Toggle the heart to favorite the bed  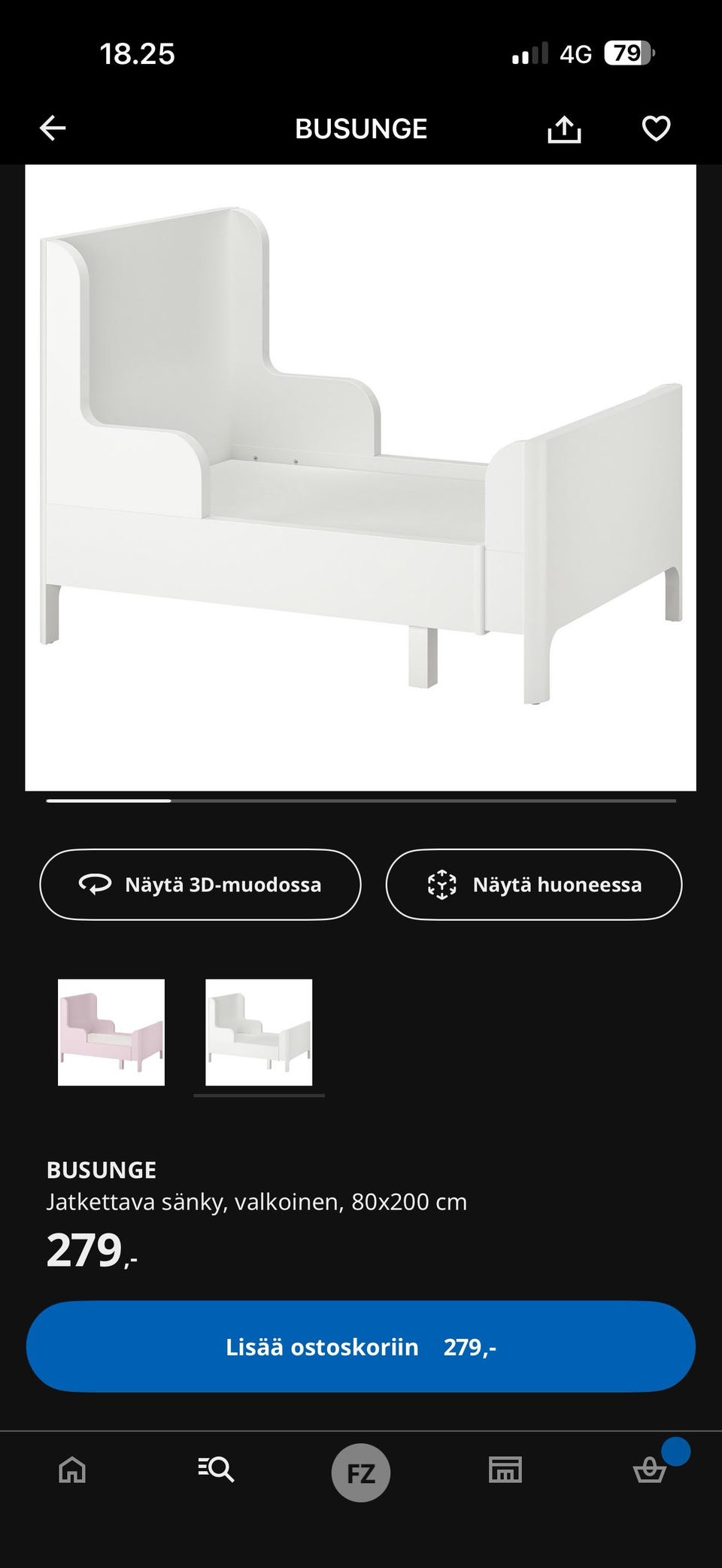(x=656, y=128)
